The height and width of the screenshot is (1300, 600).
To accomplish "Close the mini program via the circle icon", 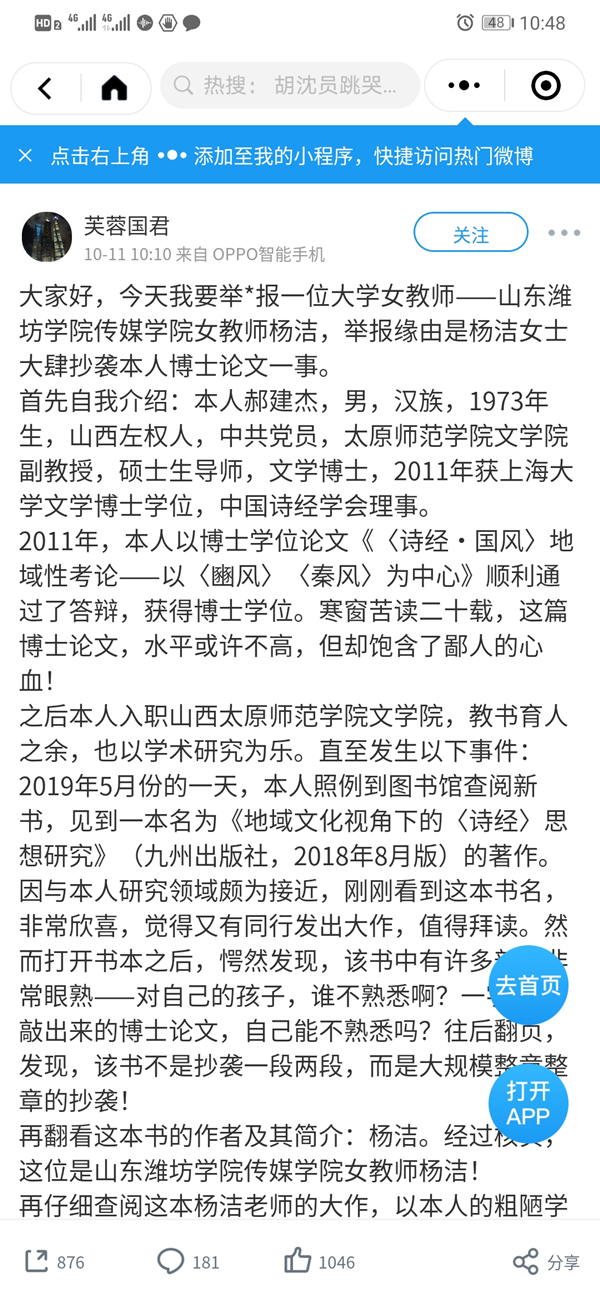I will click(546, 86).
